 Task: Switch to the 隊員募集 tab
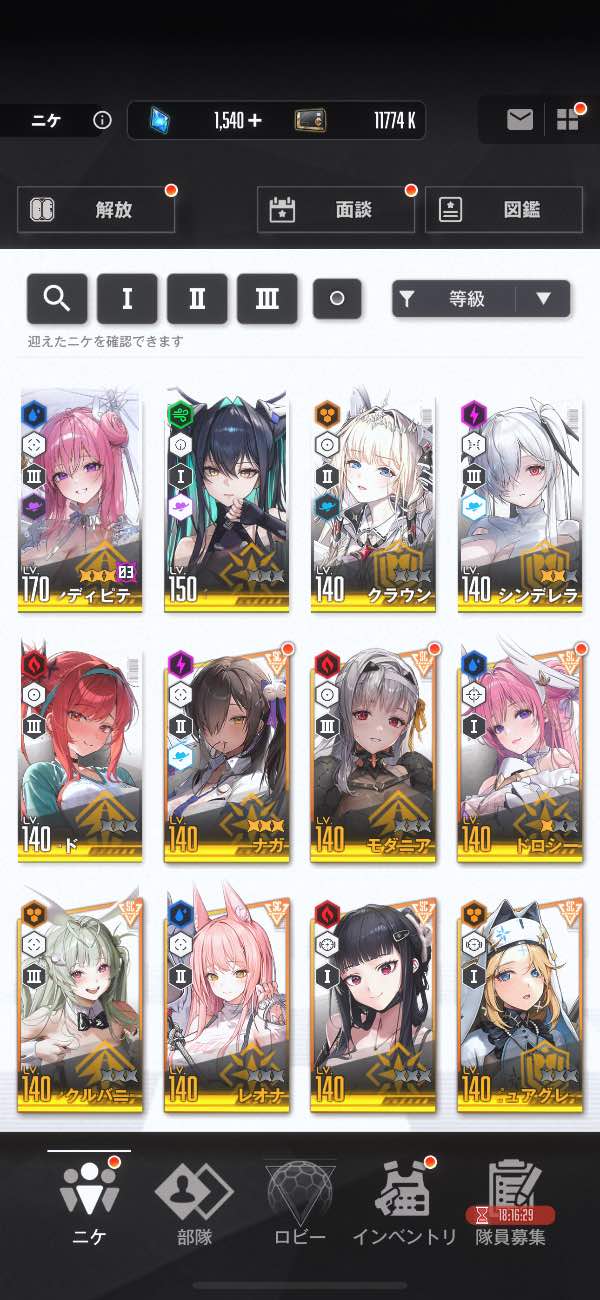tap(511, 1205)
